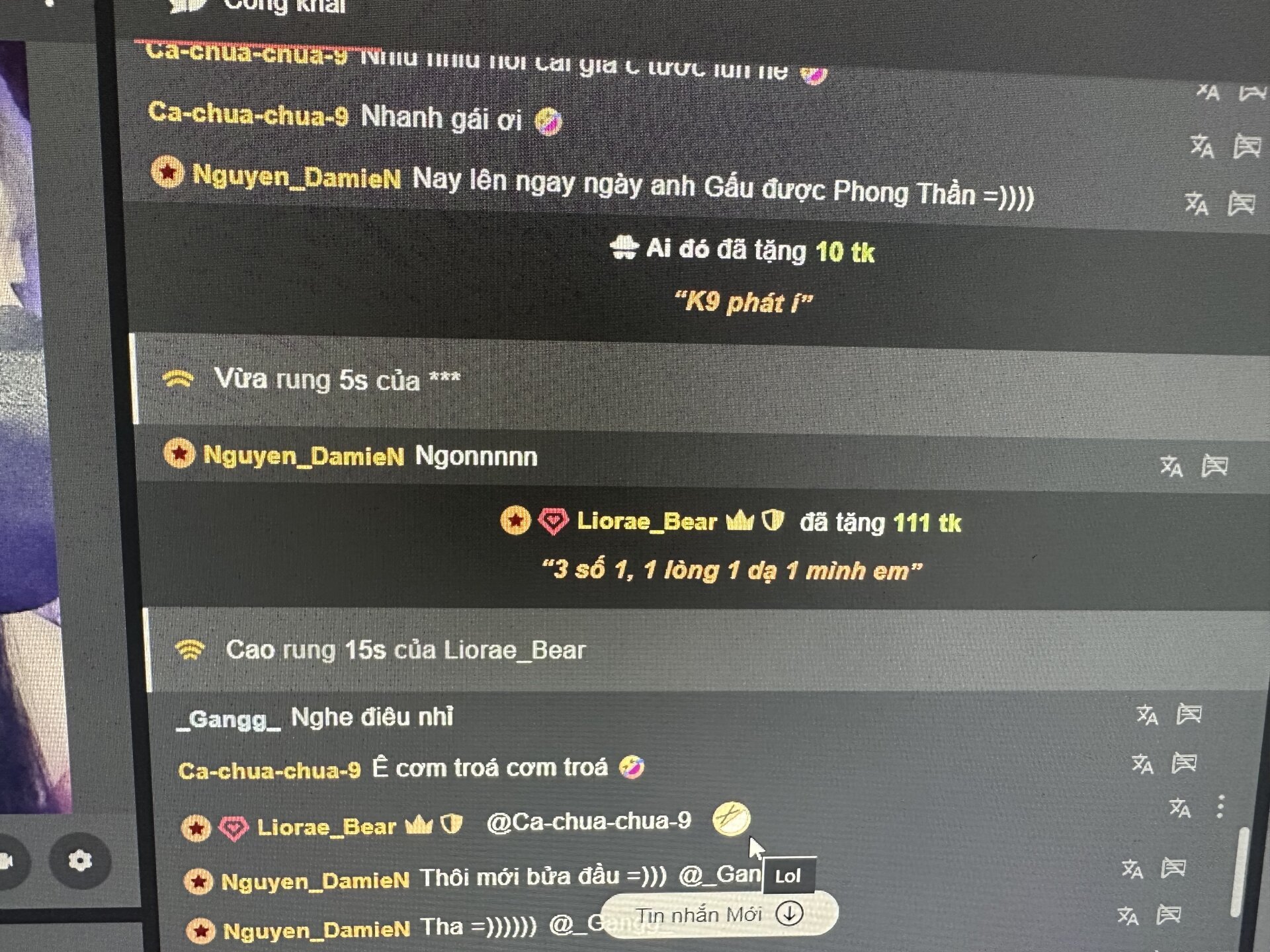Report the 'Nhanh gái ơi' message
1270x952 pixels.
tap(1246, 146)
